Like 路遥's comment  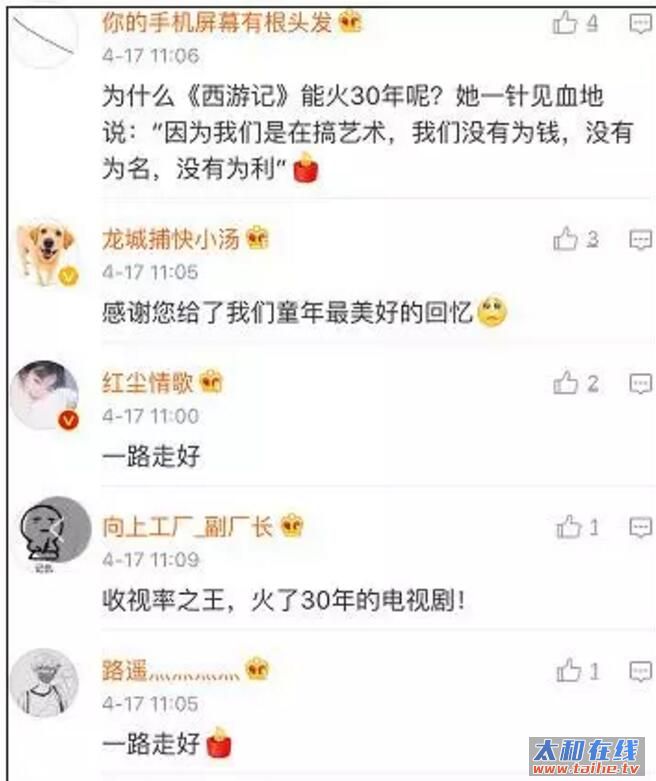569,670
